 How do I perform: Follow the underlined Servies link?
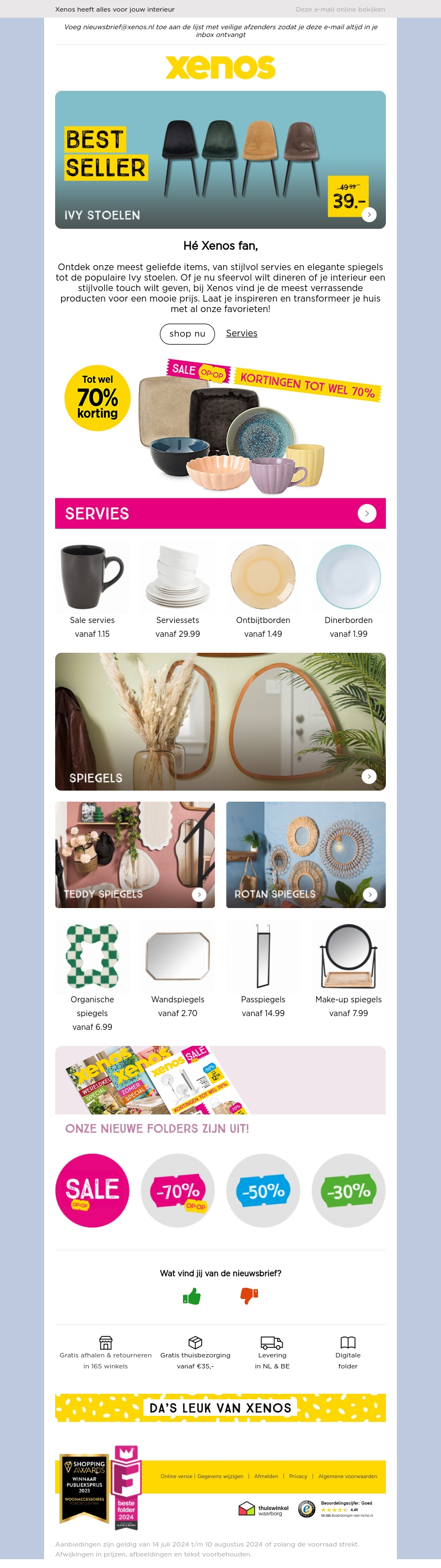[241, 334]
